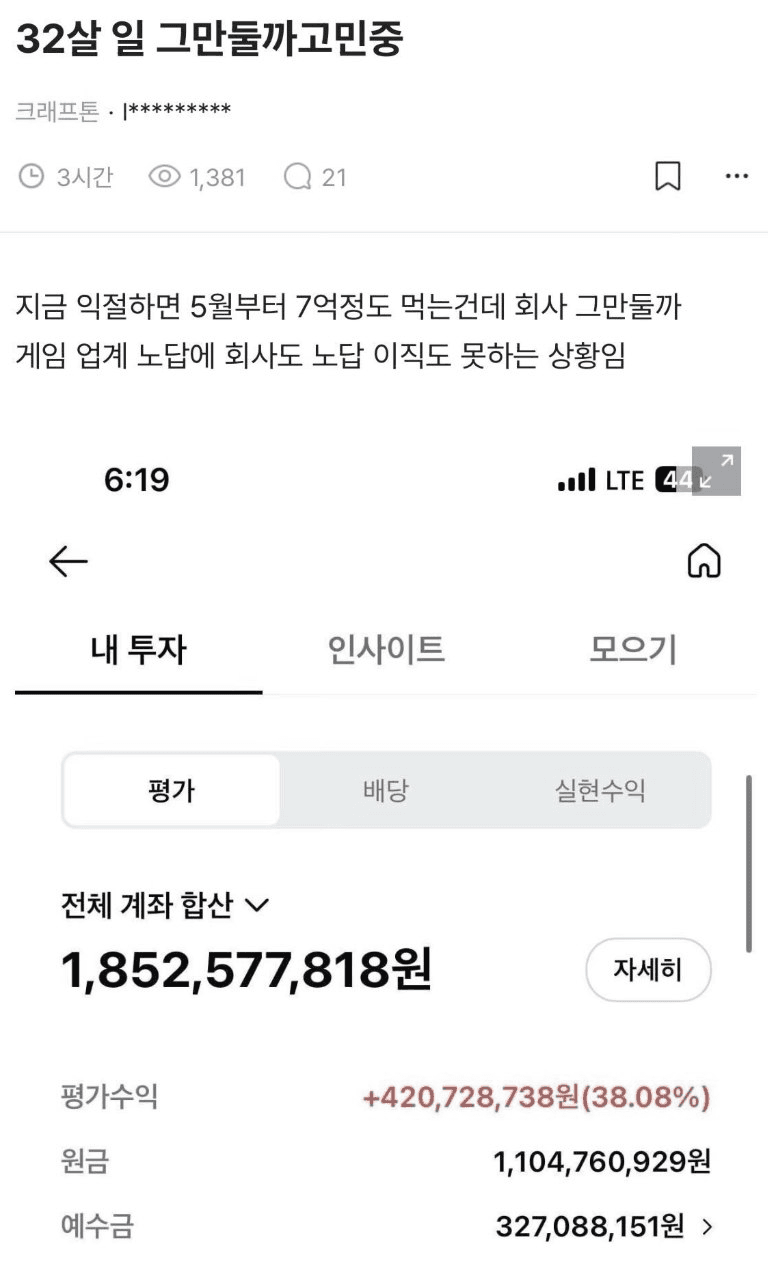Switch to the 인사이트 tab
The height and width of the screenshot is (1268, 768).
point(384,649)
